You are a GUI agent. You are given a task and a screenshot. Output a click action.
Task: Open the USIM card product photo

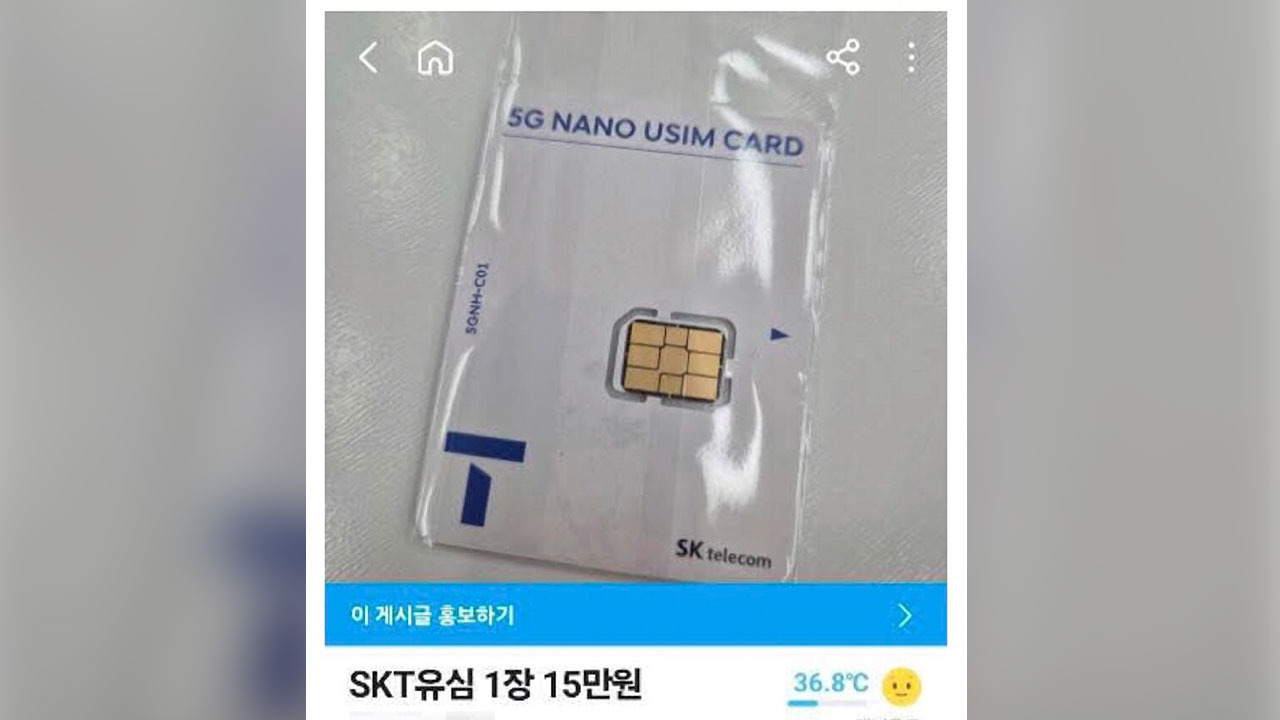coord(635,330)
